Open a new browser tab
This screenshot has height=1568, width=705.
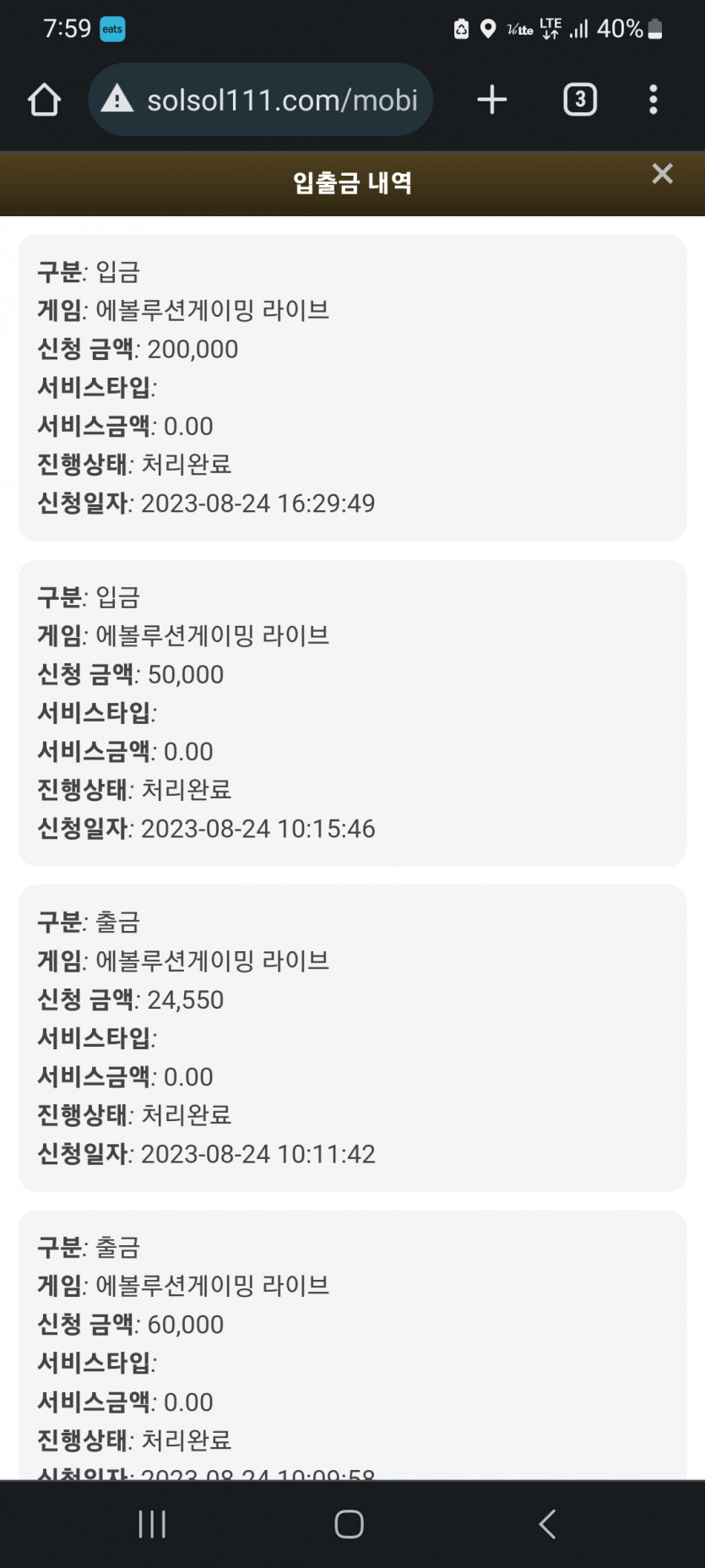pos(491,100)
